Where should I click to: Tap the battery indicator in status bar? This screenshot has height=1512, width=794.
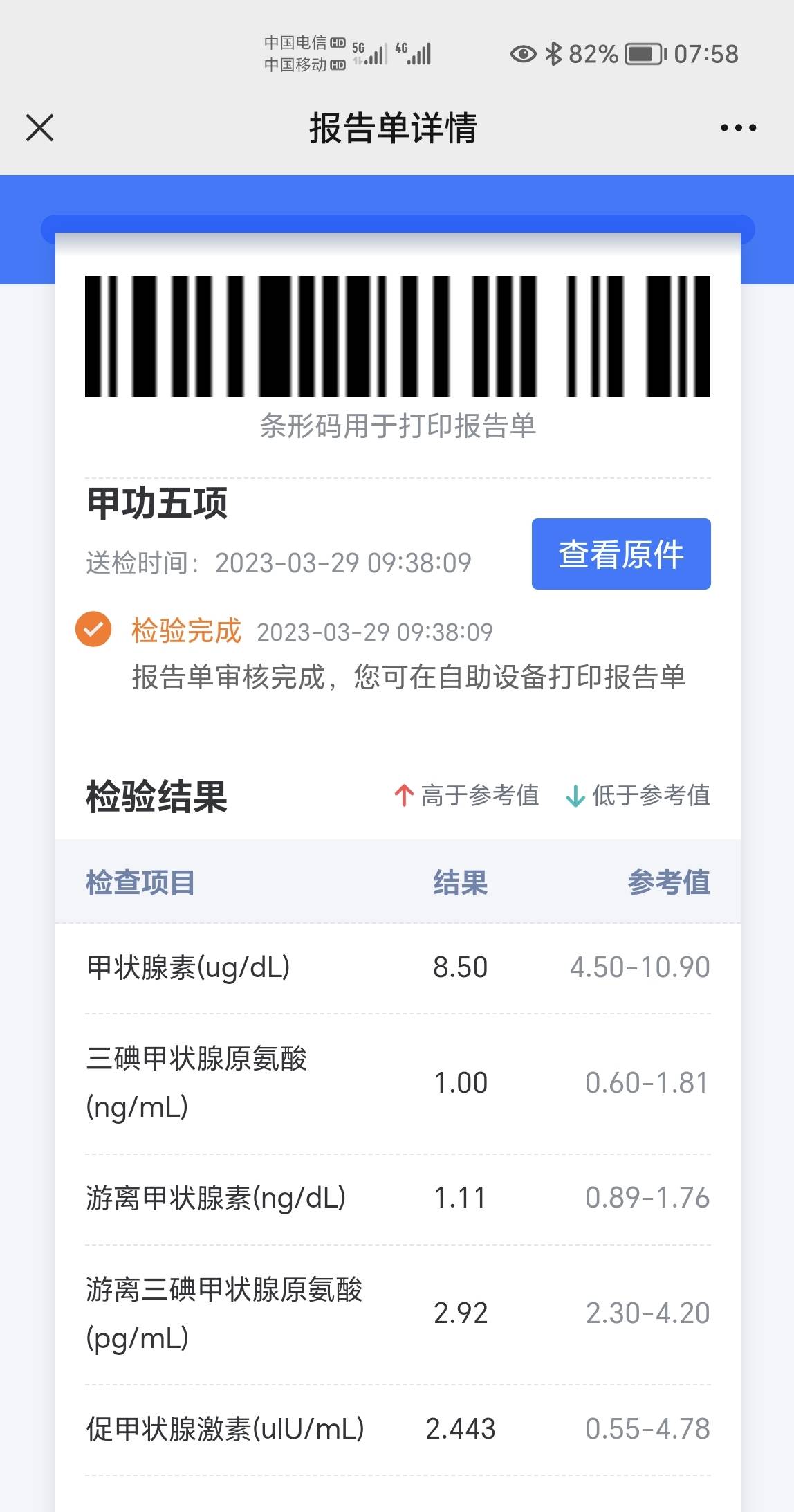[x=643, y=53]
